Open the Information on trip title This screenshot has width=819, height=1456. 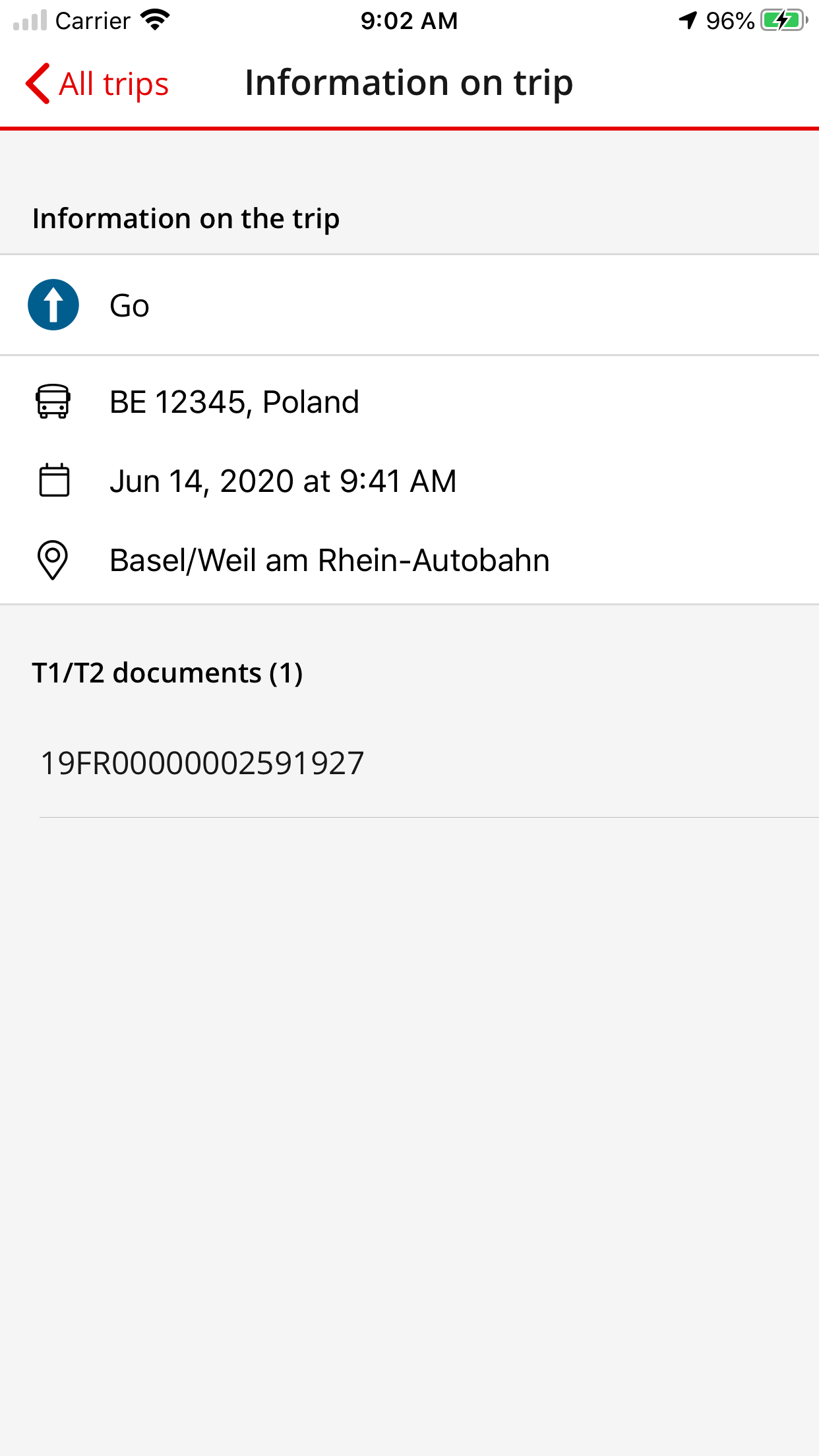pyautogui.click(x=409, y=82)
